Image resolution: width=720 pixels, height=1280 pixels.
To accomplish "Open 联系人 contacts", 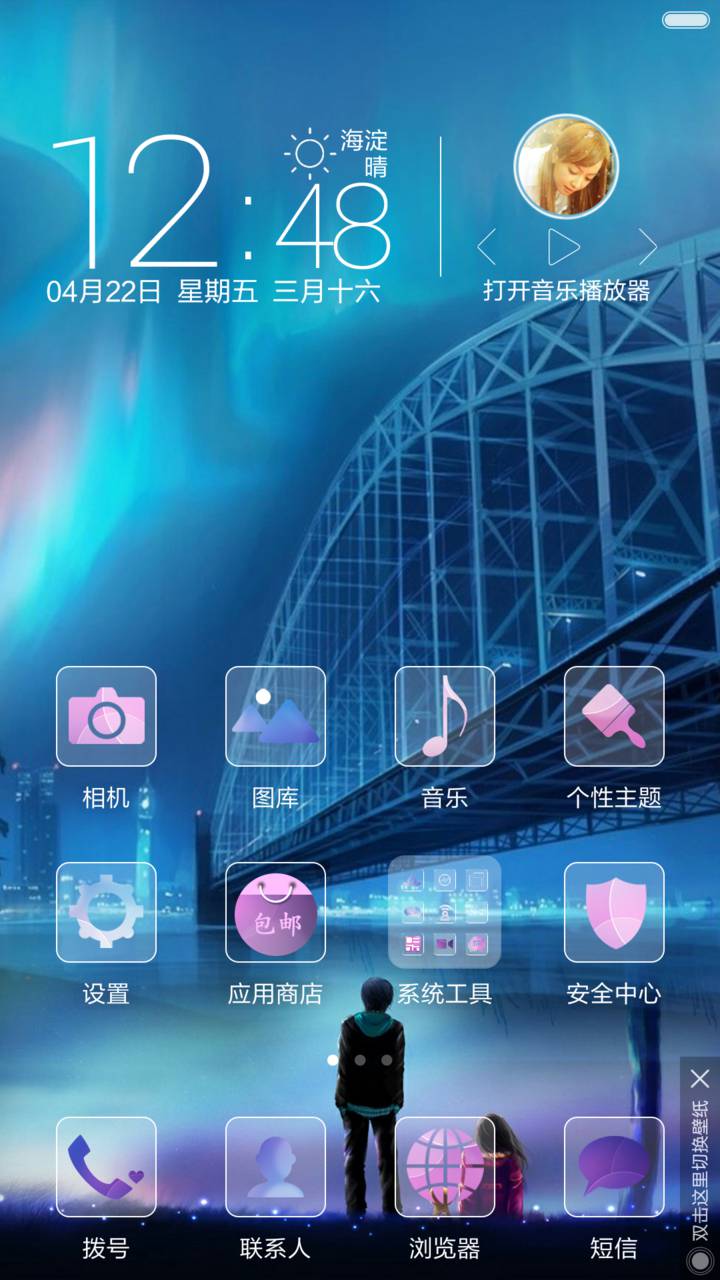I will tap(275, 1167).
